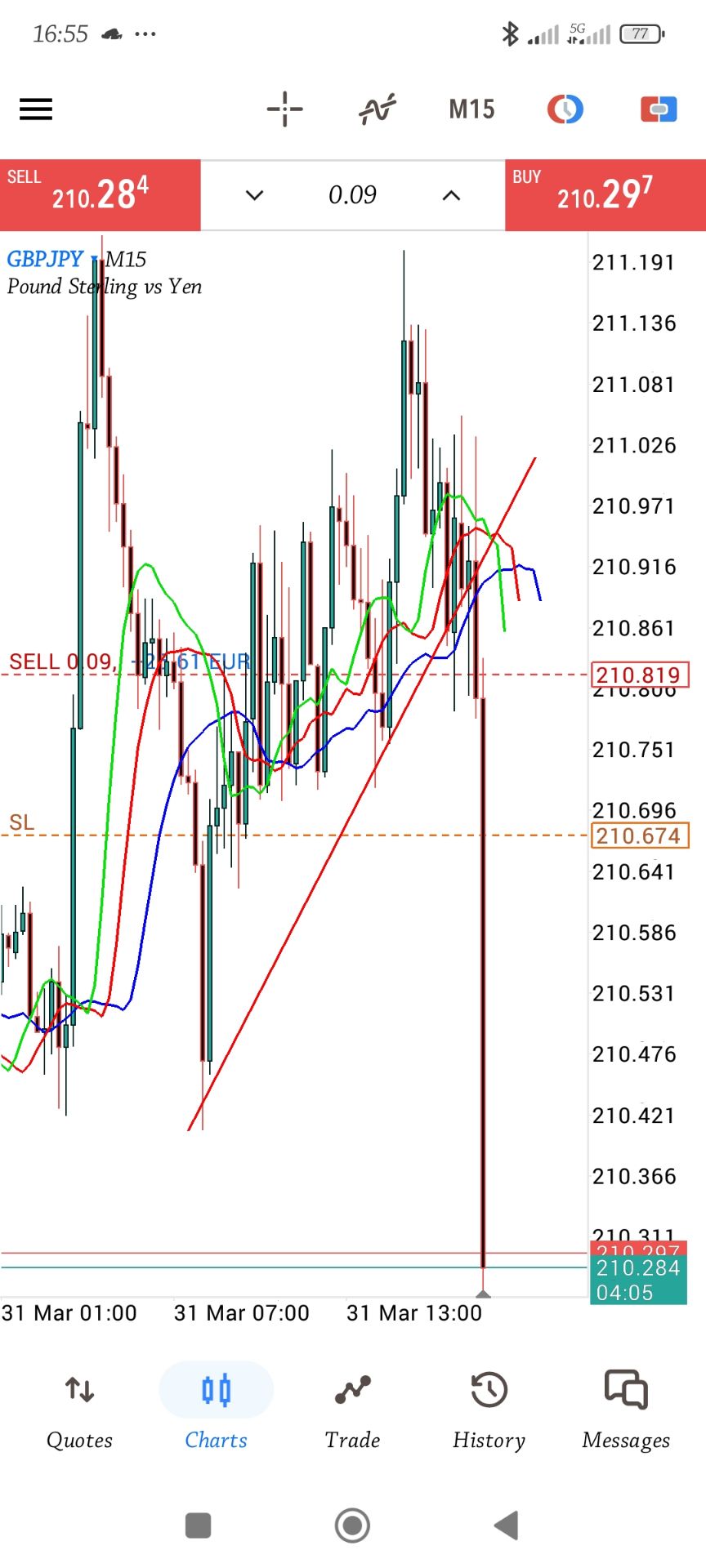Go to the home screen
Screen dimensions: 706x1568
click(x=352, y=1525)
